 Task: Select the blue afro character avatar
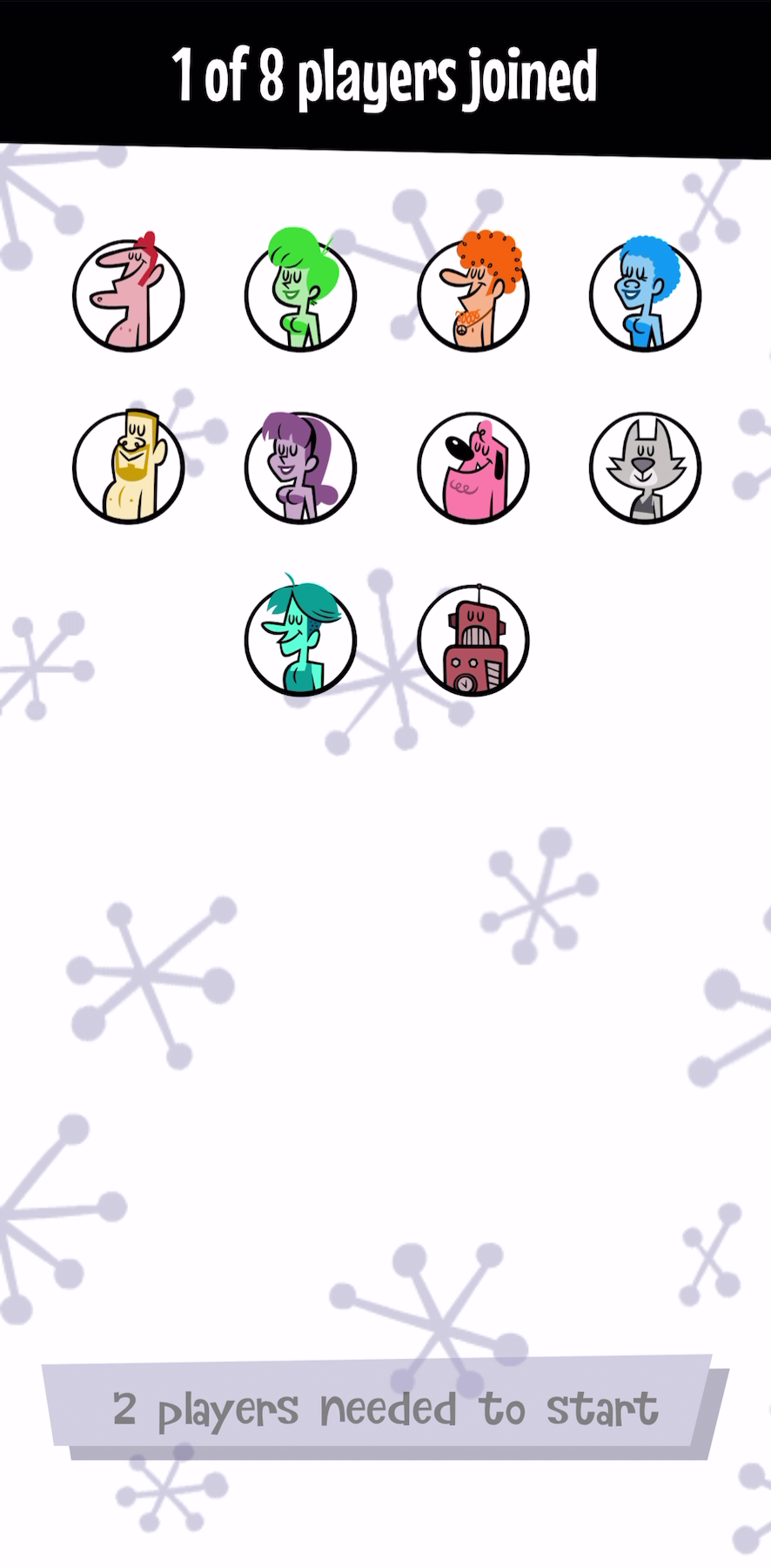[x=645, y=296]
